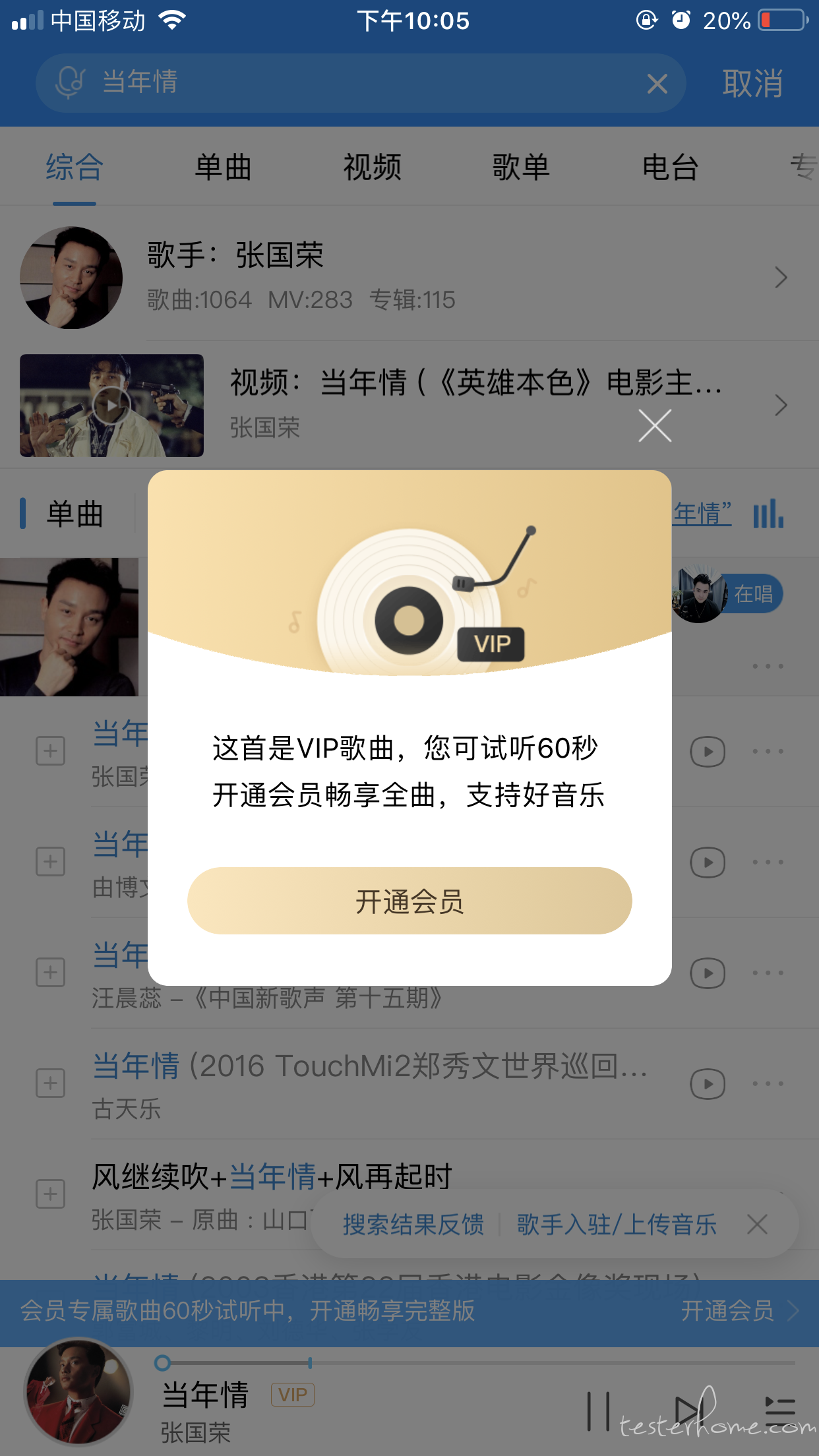
Task: Close the VIP song popup
Action: (x=655, y=426)
